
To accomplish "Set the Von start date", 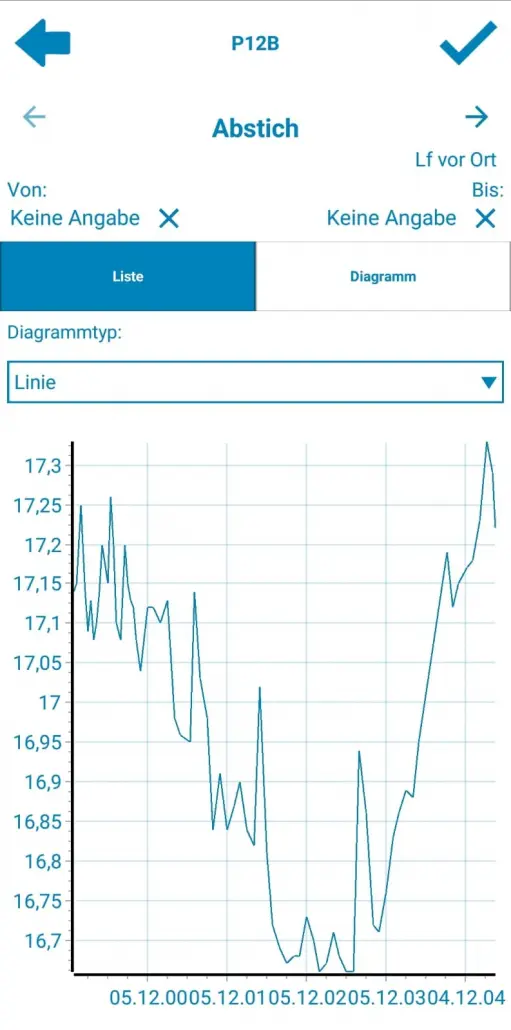I will 75,218.
